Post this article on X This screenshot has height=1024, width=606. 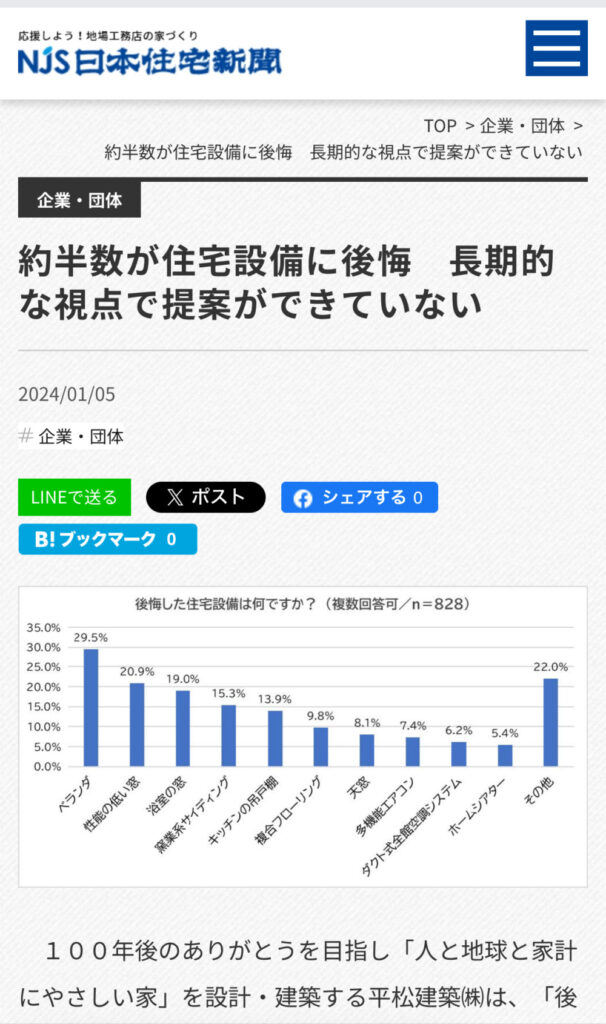(205, 497)
